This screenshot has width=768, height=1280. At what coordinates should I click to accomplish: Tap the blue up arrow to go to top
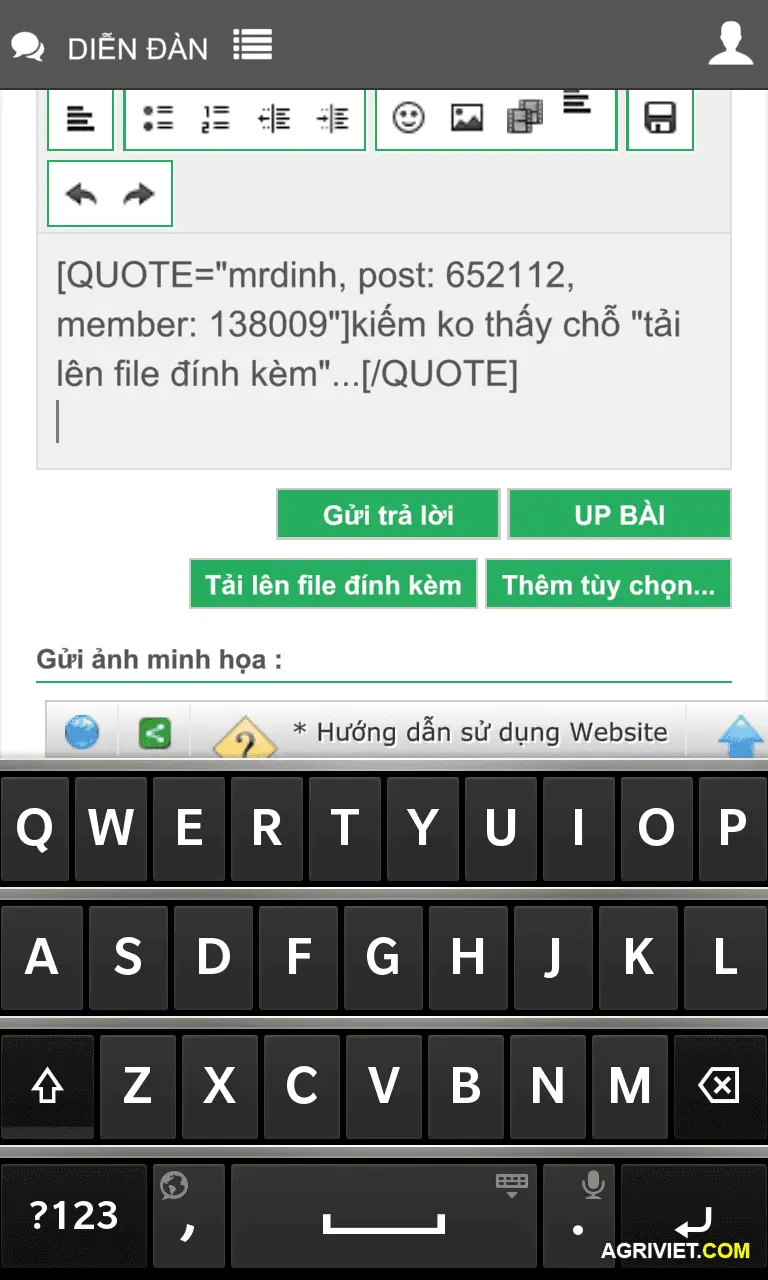741,735
